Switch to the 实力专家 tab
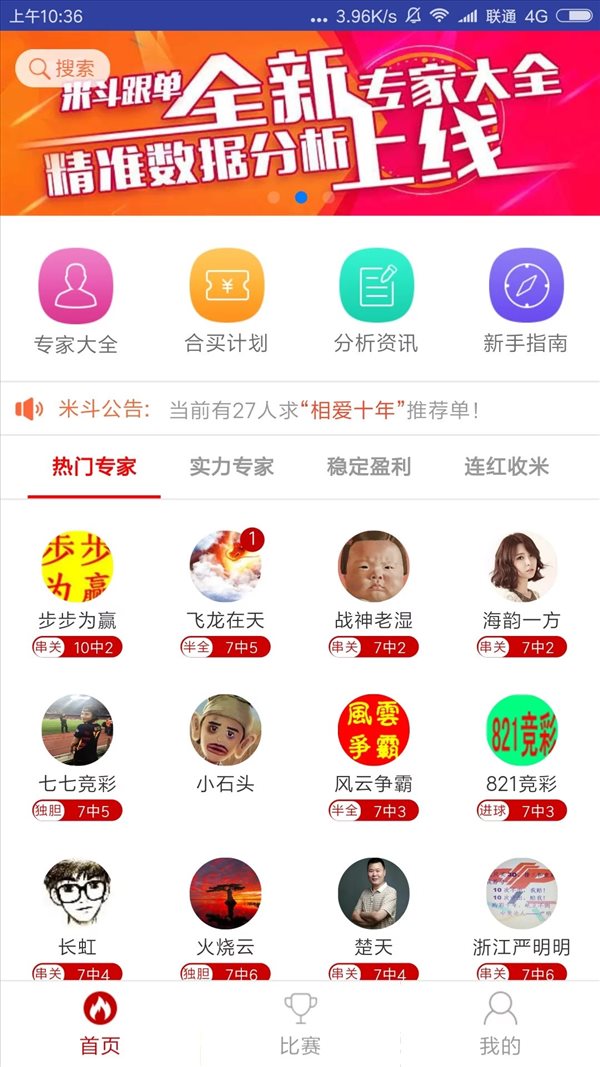Screen dimensions: 600x1067 [231, 466]
